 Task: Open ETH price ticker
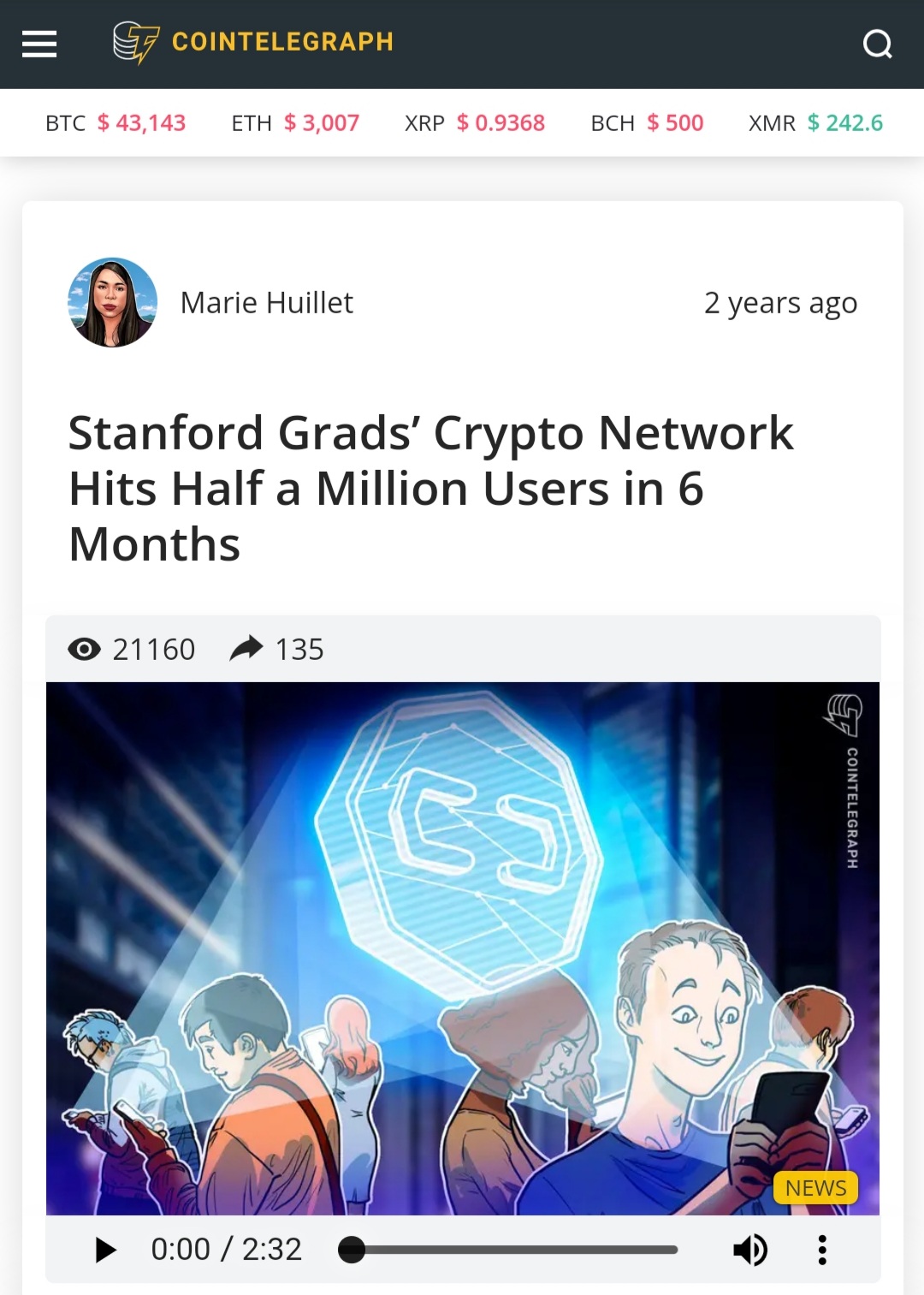[x=295, y=123]
